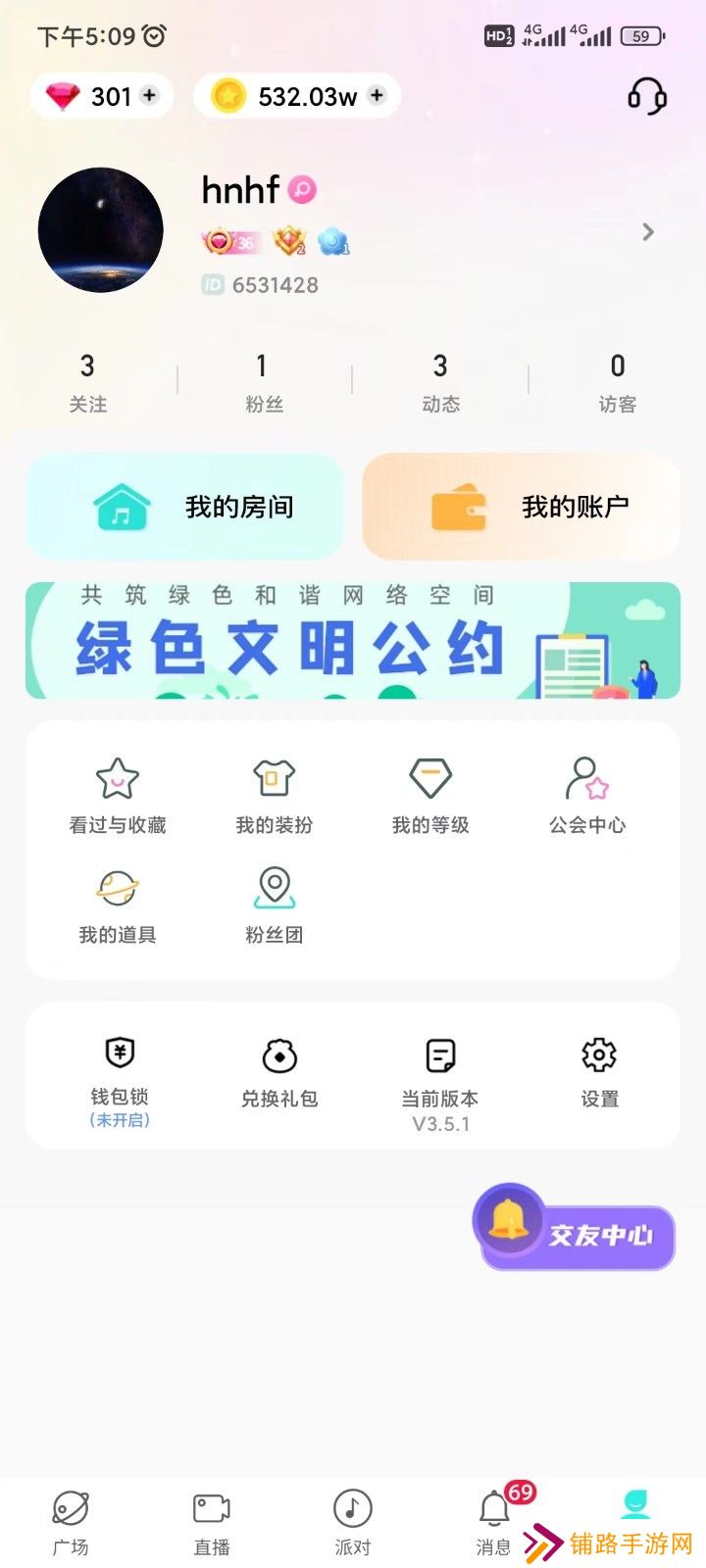
Task: Tap the 交友中心 floating button
Action: 577,1231
